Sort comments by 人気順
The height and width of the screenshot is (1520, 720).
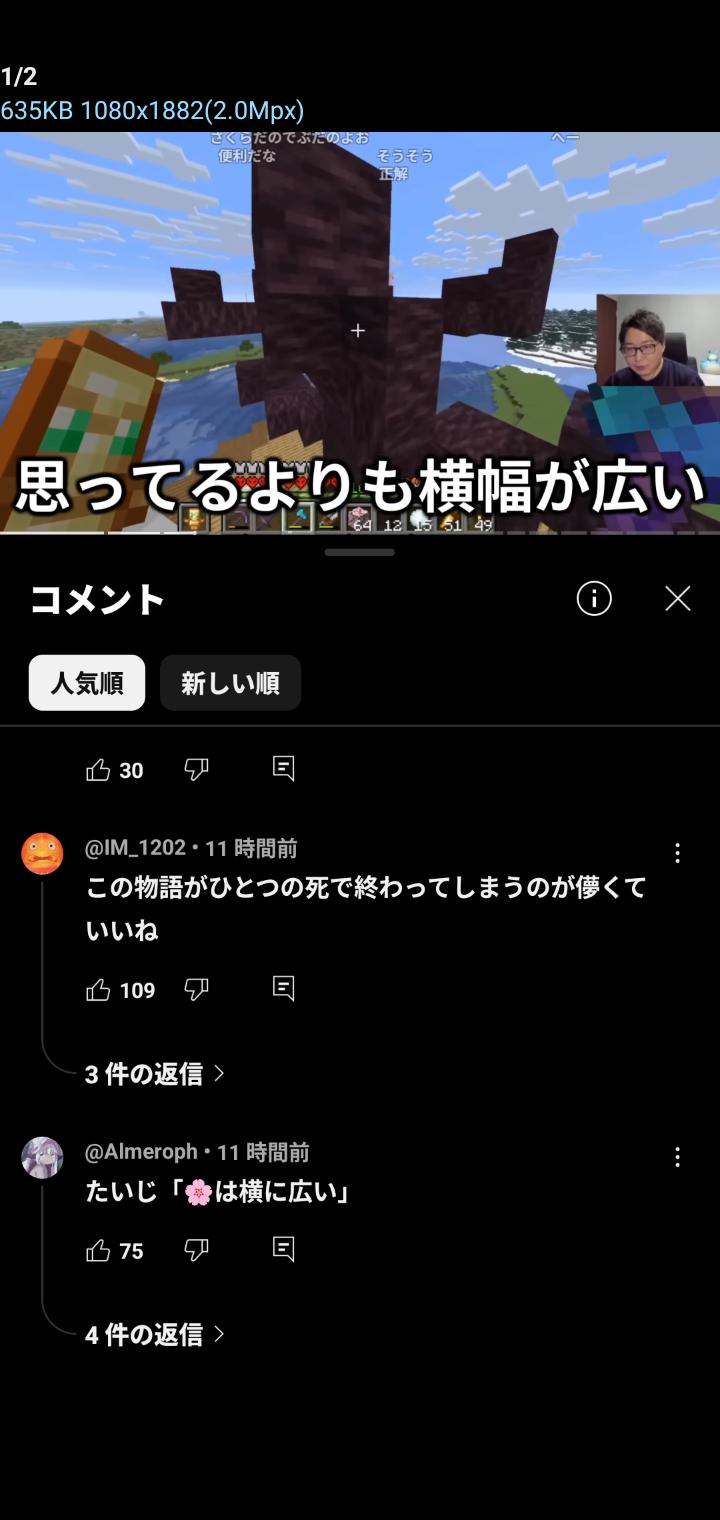pos(87,683)
